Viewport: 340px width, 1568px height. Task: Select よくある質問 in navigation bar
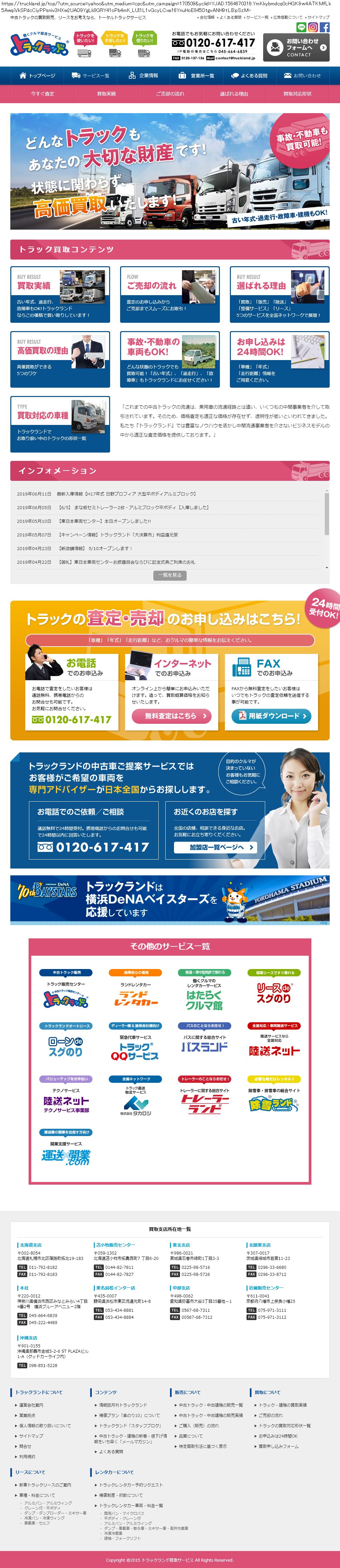[250, 76]
